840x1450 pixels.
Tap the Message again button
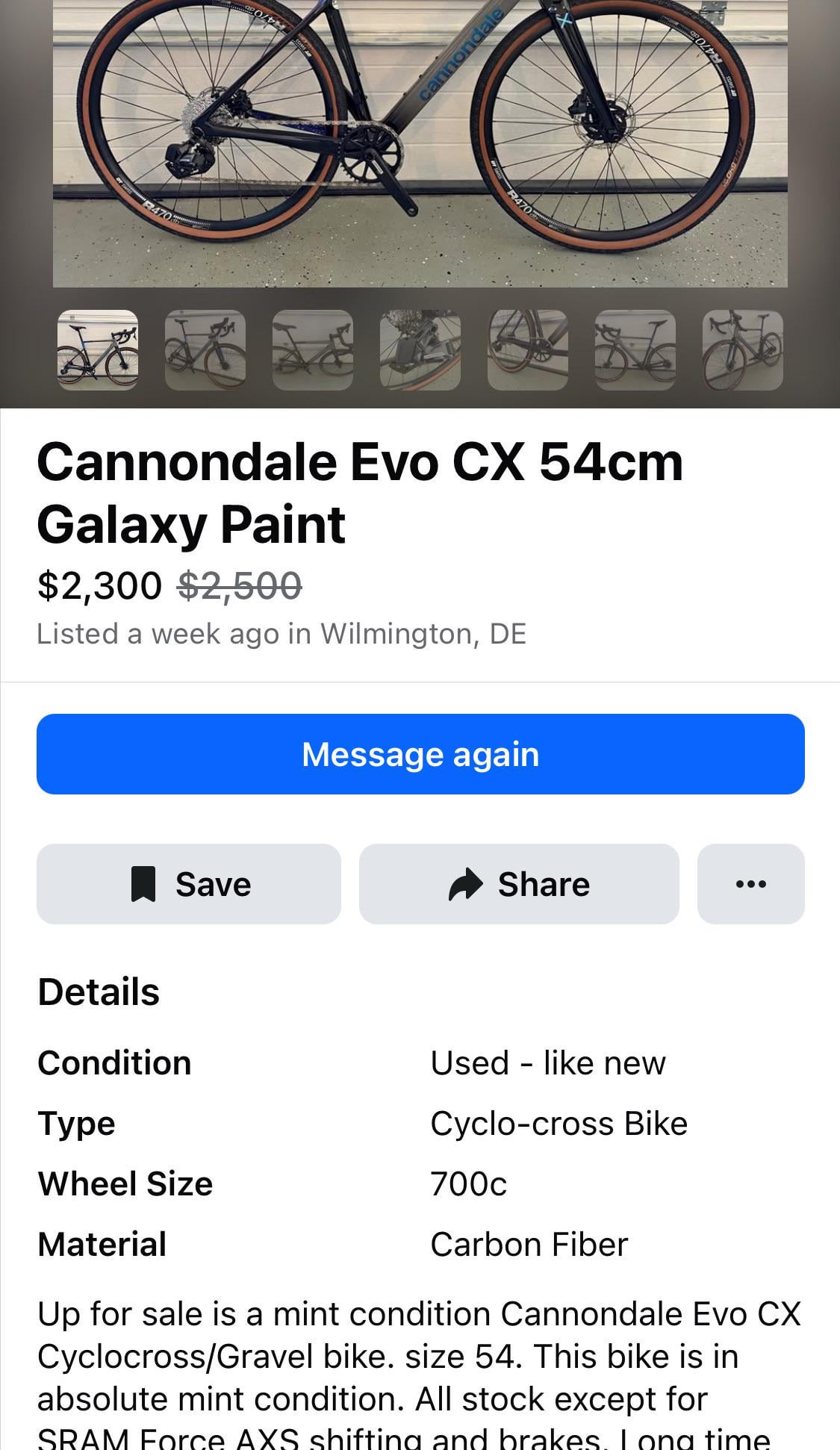(420, 754)
